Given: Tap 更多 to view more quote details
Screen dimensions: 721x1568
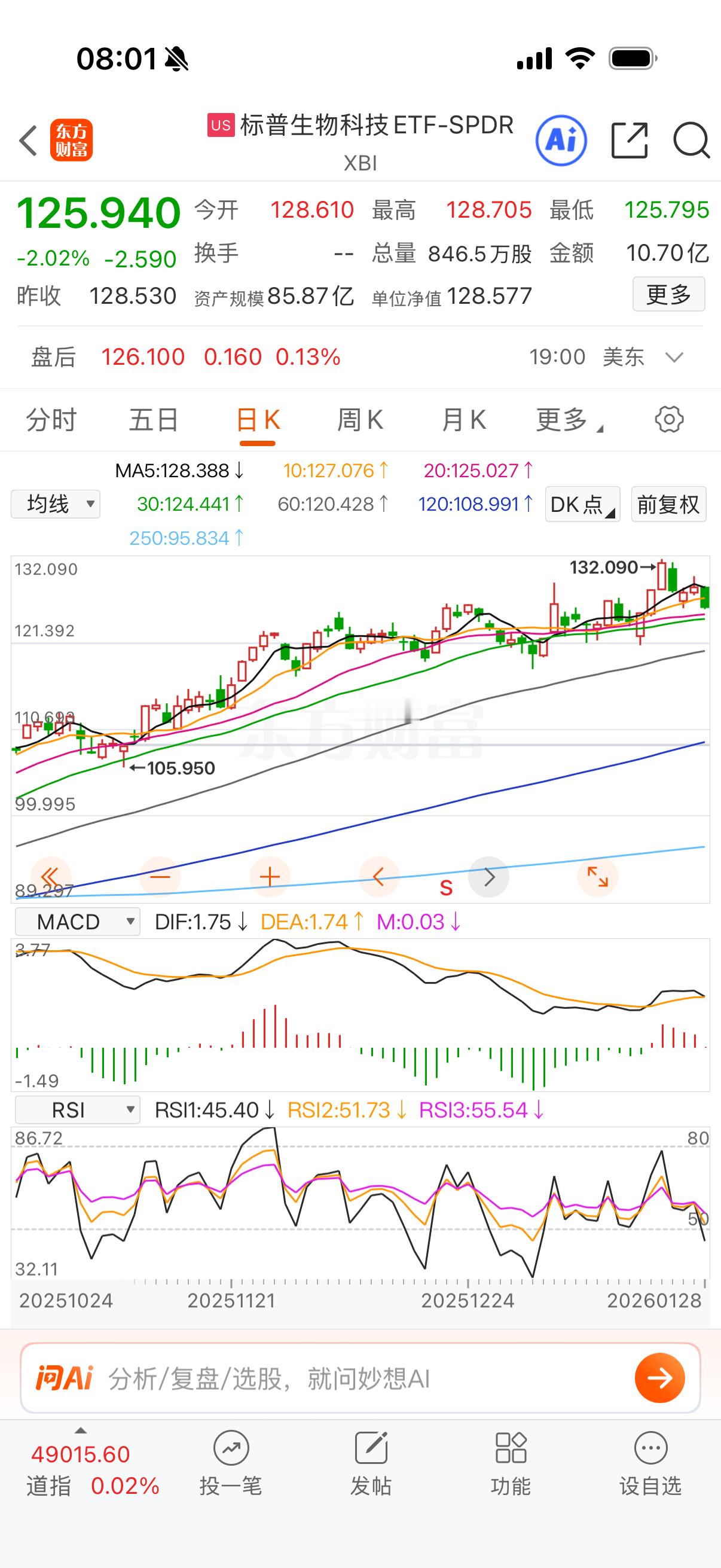Looking at the screenshot, I should [668, 294].
